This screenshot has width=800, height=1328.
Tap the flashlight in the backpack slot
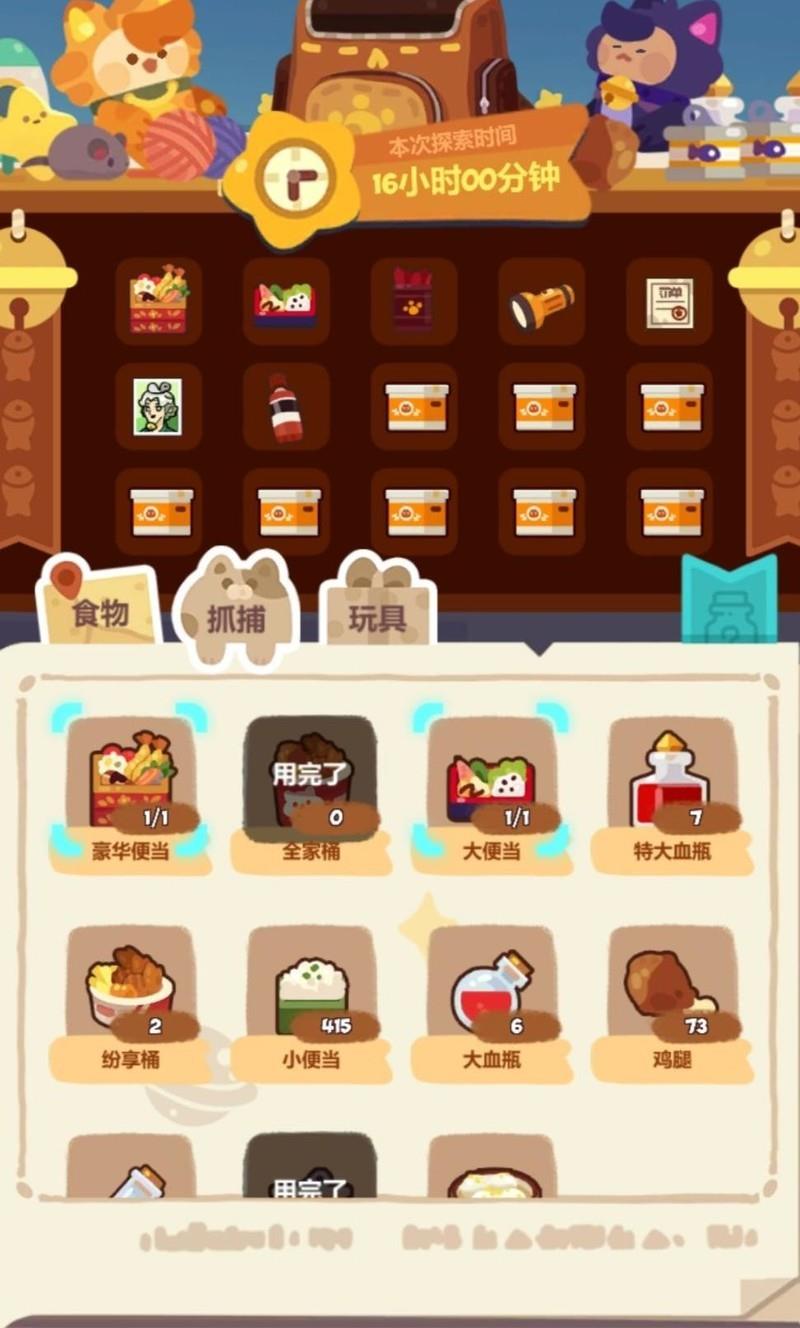click(x=542, y=302)
